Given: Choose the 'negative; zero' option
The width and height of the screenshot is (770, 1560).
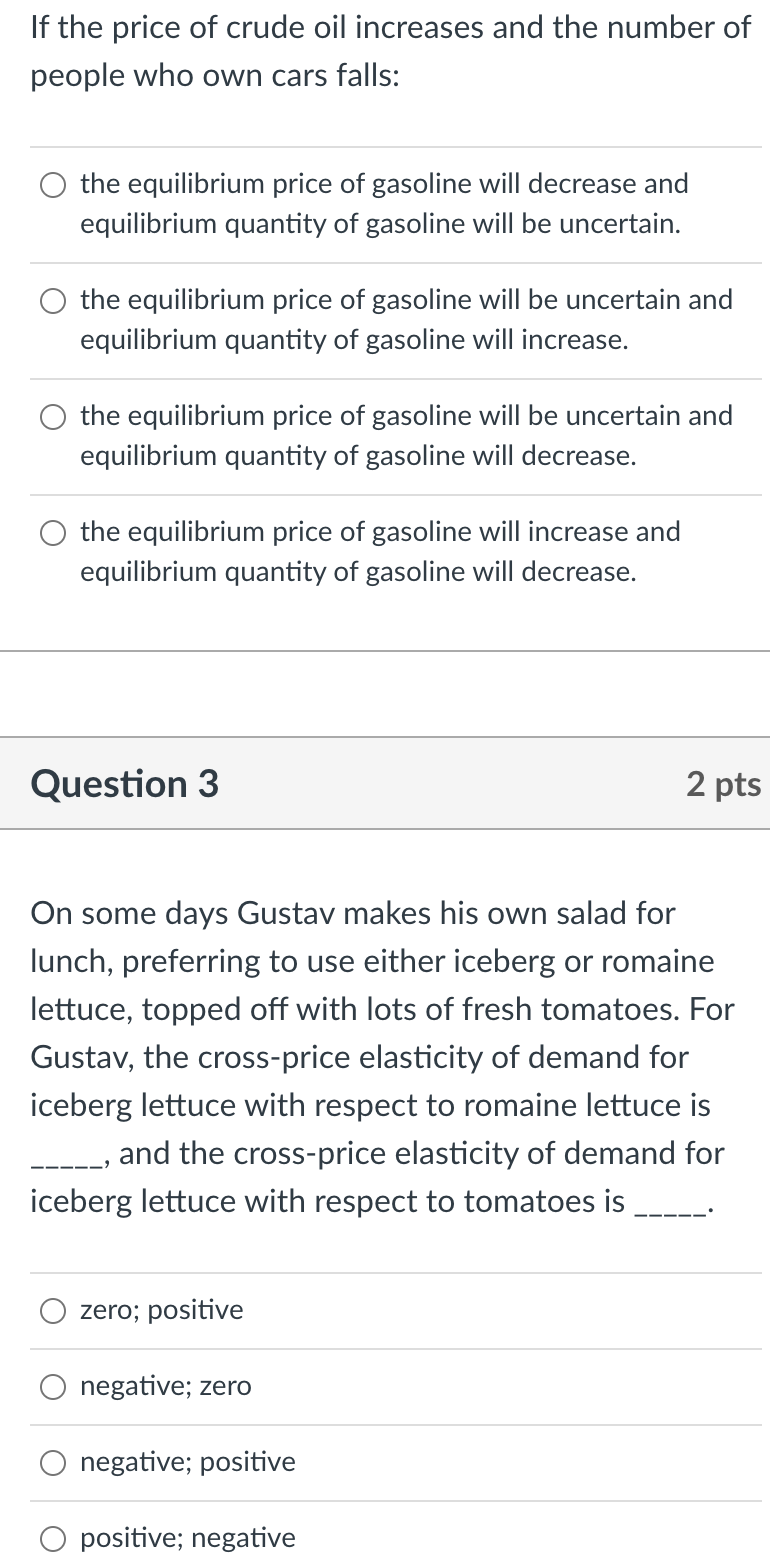Looking at the screenshot, I should pyautogui.click(x=54, y=1387).
